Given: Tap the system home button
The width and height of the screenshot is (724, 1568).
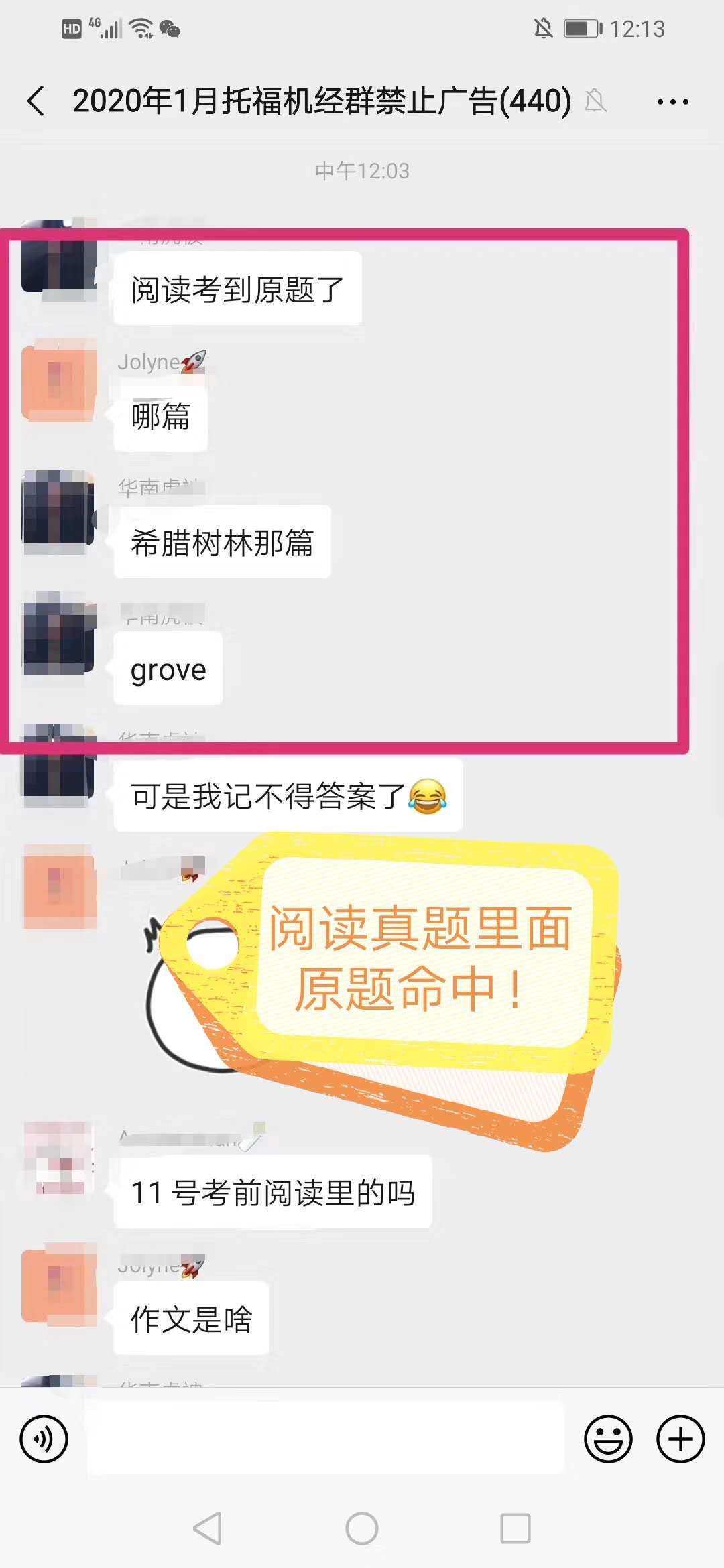Looking at the screenshot, I should point(362,1528).
